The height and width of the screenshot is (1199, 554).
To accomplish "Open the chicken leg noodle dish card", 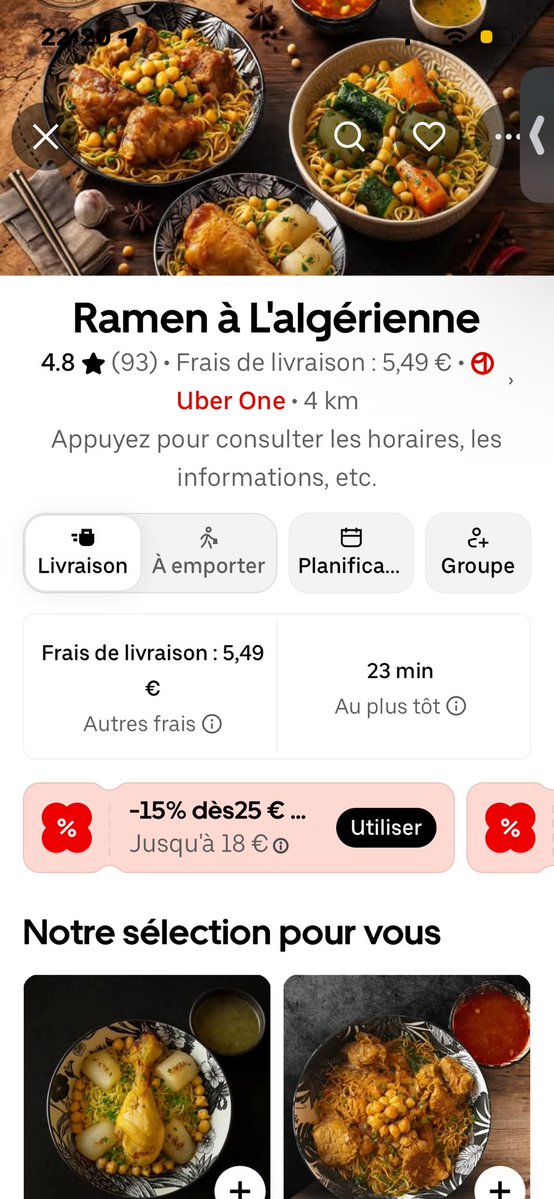I will coord(147,1087).
